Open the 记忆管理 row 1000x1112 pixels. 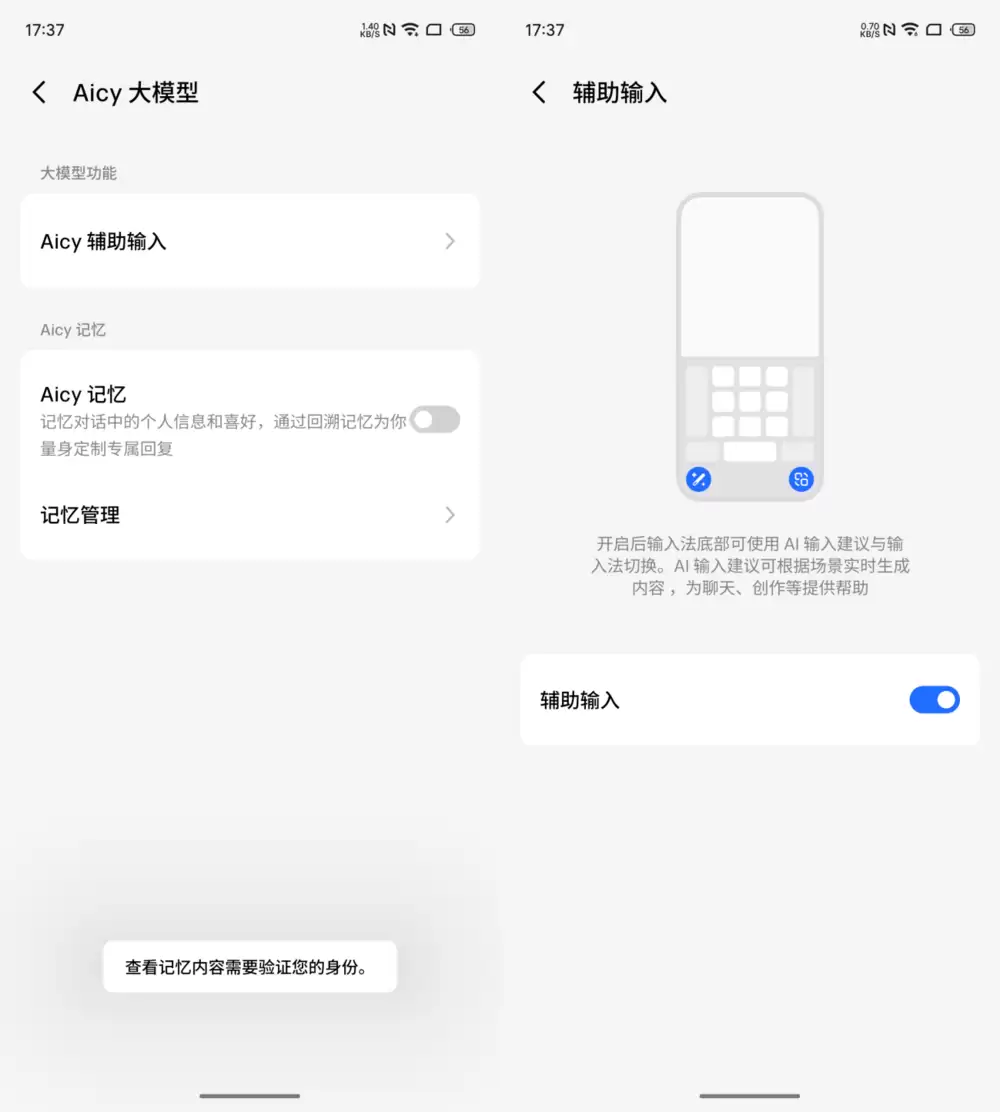[x=249, y=515]
